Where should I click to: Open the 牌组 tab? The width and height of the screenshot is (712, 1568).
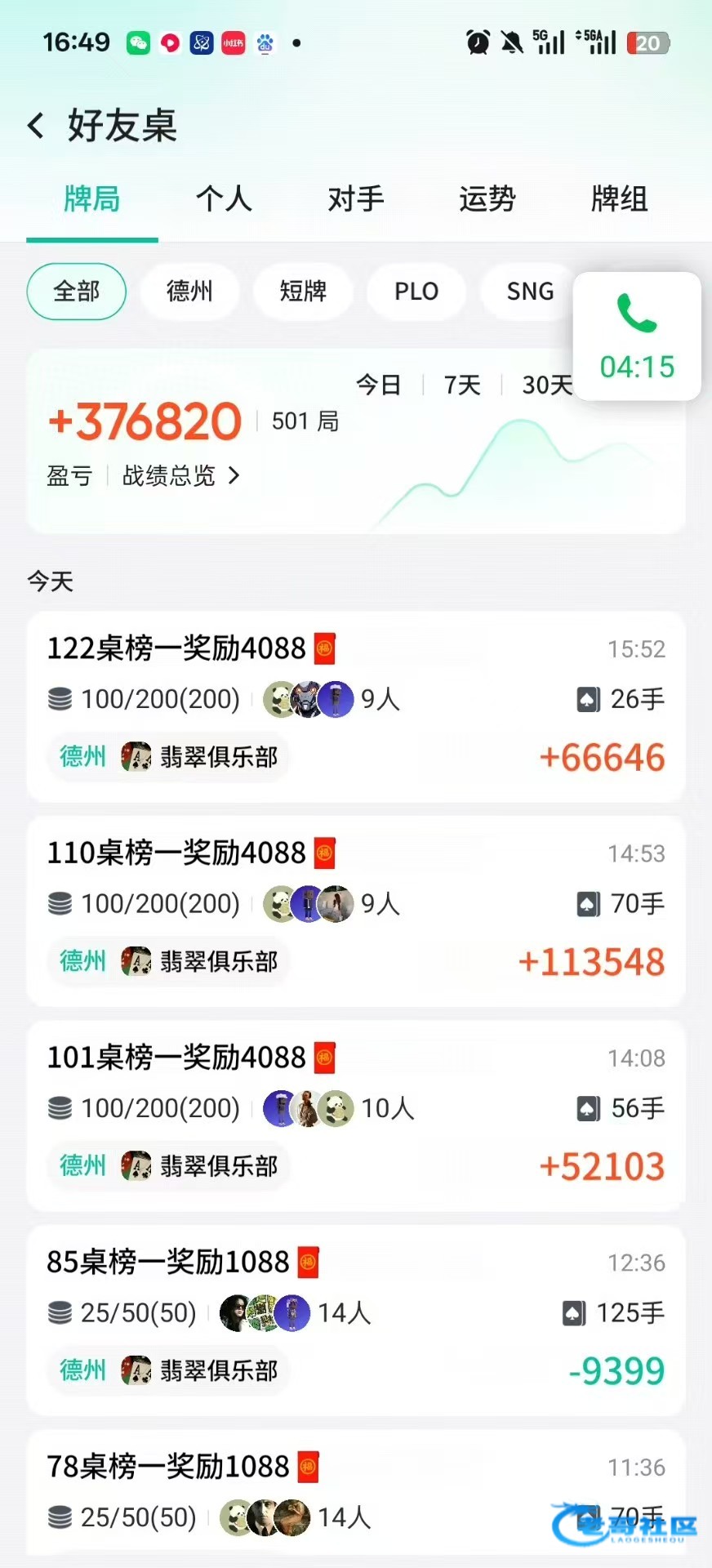pyautogui.click(x=619, y=199)
